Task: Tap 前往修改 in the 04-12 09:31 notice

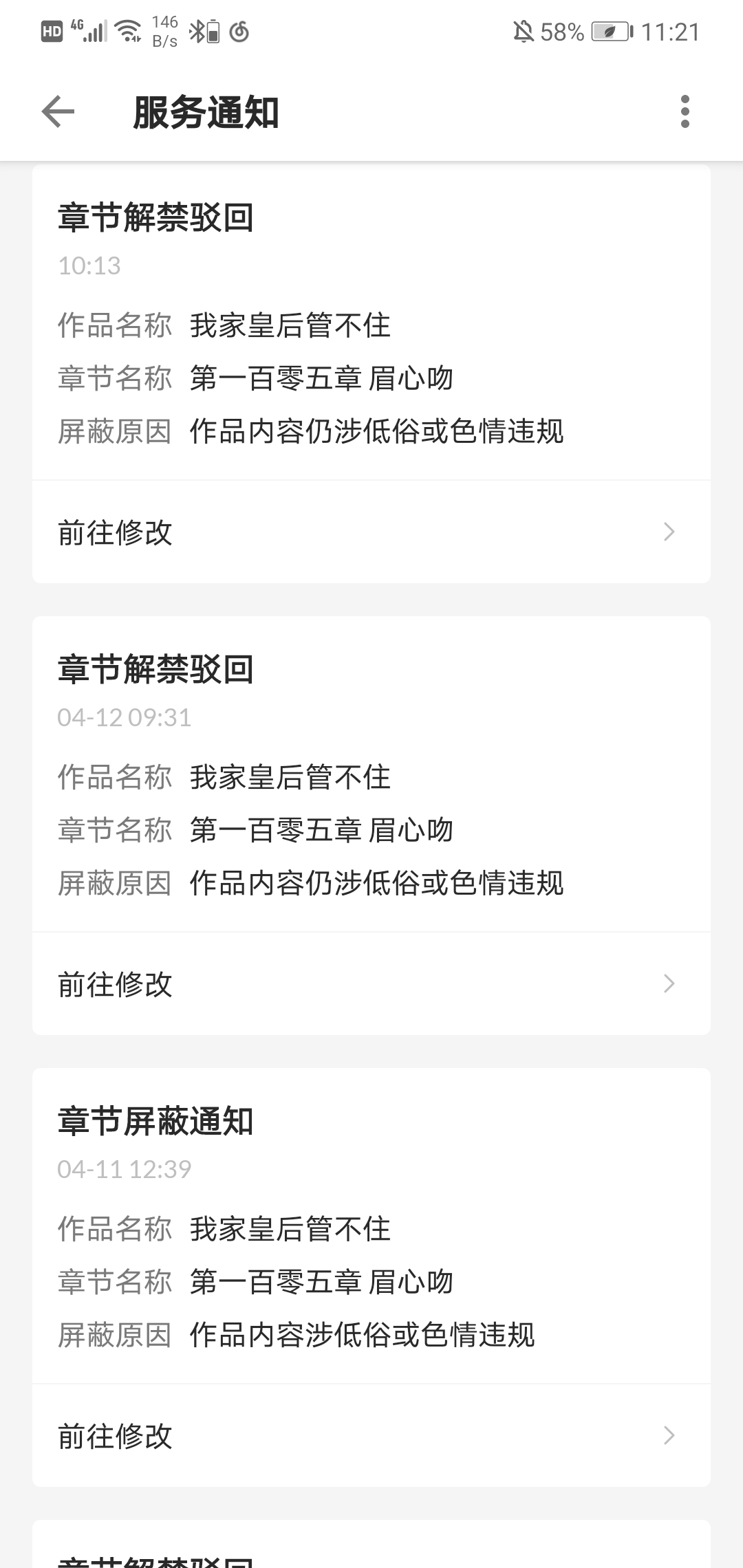Action: [371, 984]
